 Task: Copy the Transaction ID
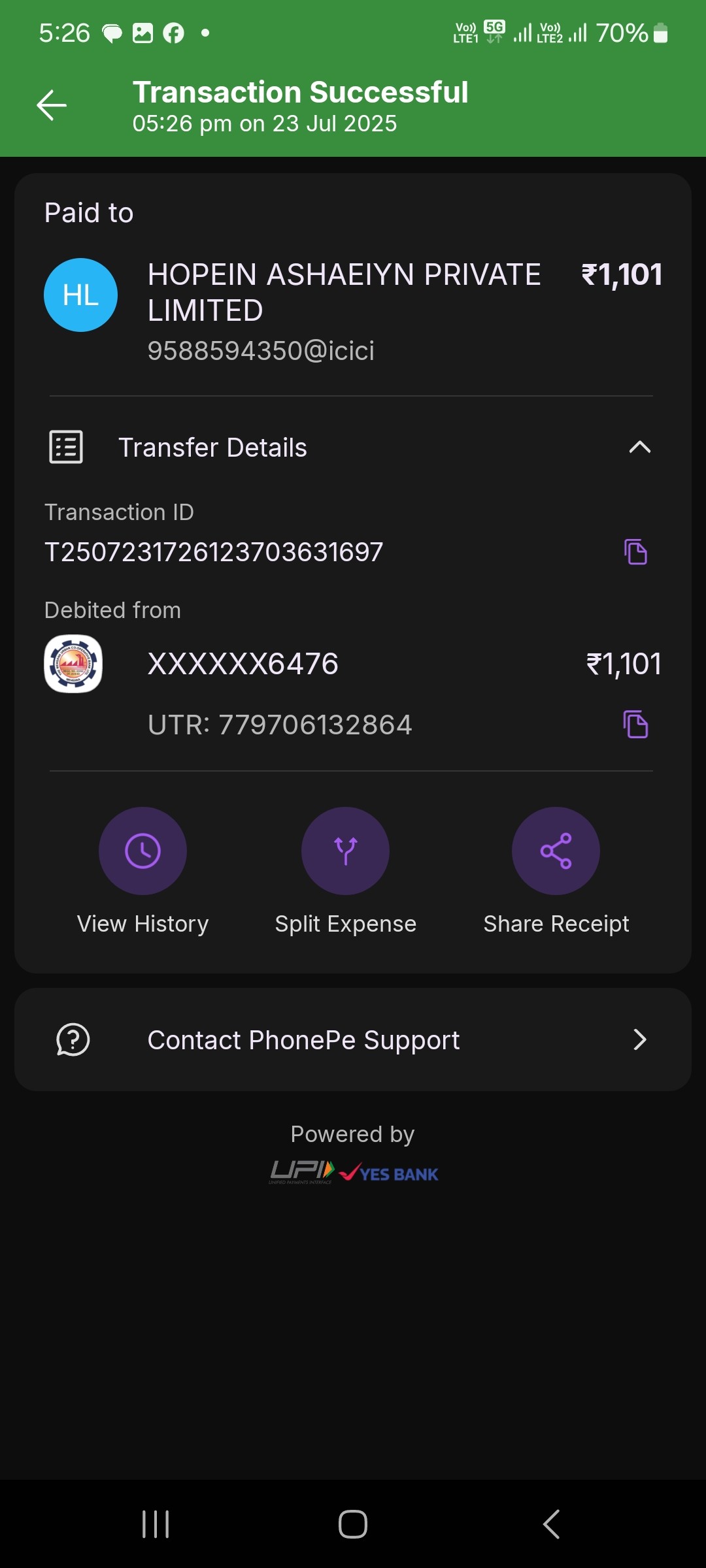coord(635,552)
